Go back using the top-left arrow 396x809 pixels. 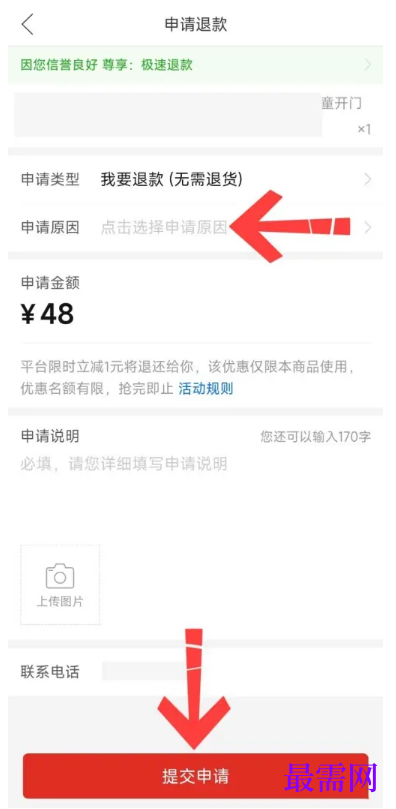coord(27,25)
